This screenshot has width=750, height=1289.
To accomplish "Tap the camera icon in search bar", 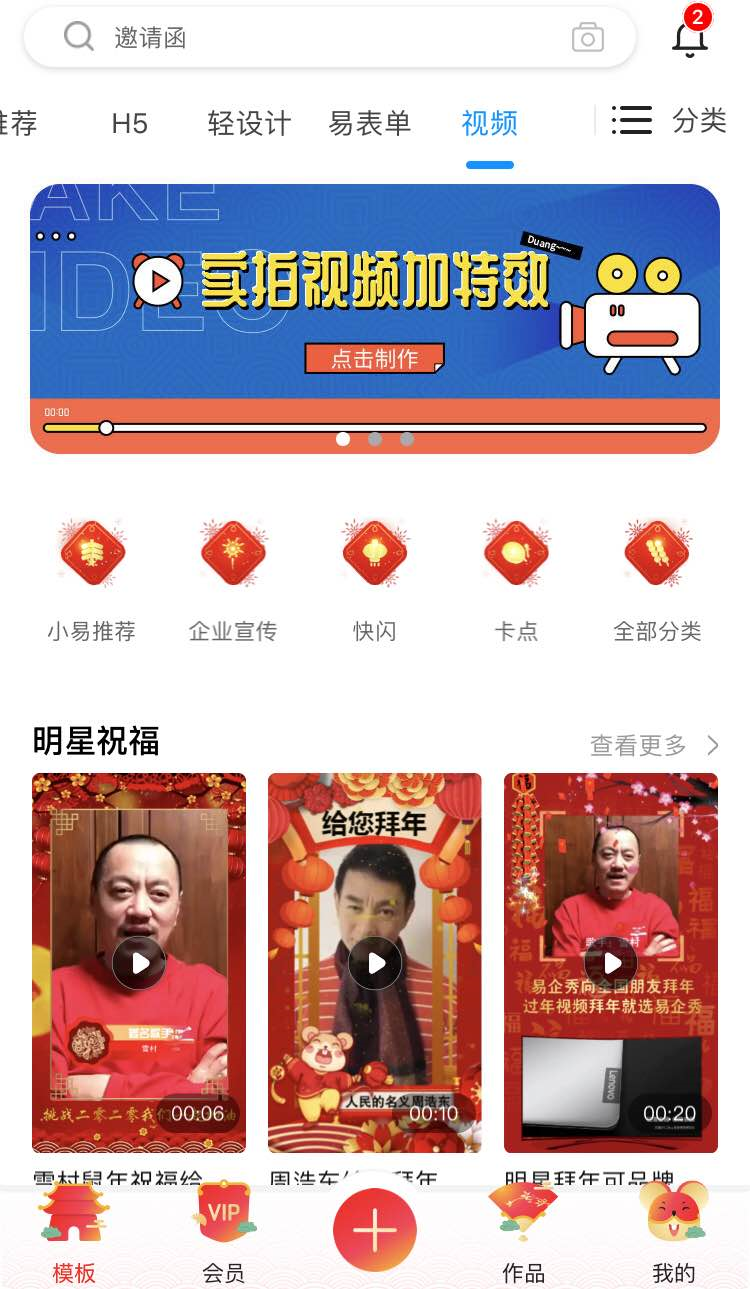I will tap(588, 38).
